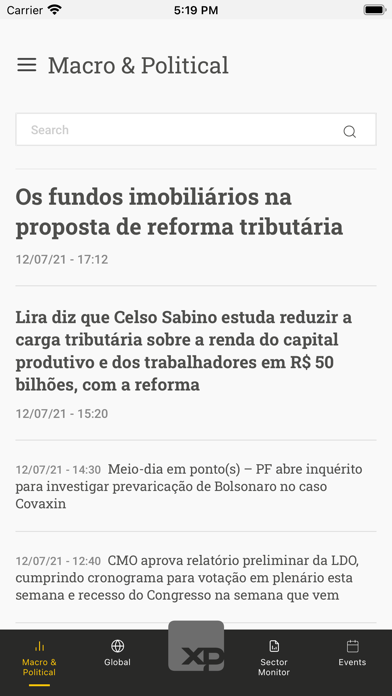
Task: Open the hamburger drawer menu
Action: point(27,65)
